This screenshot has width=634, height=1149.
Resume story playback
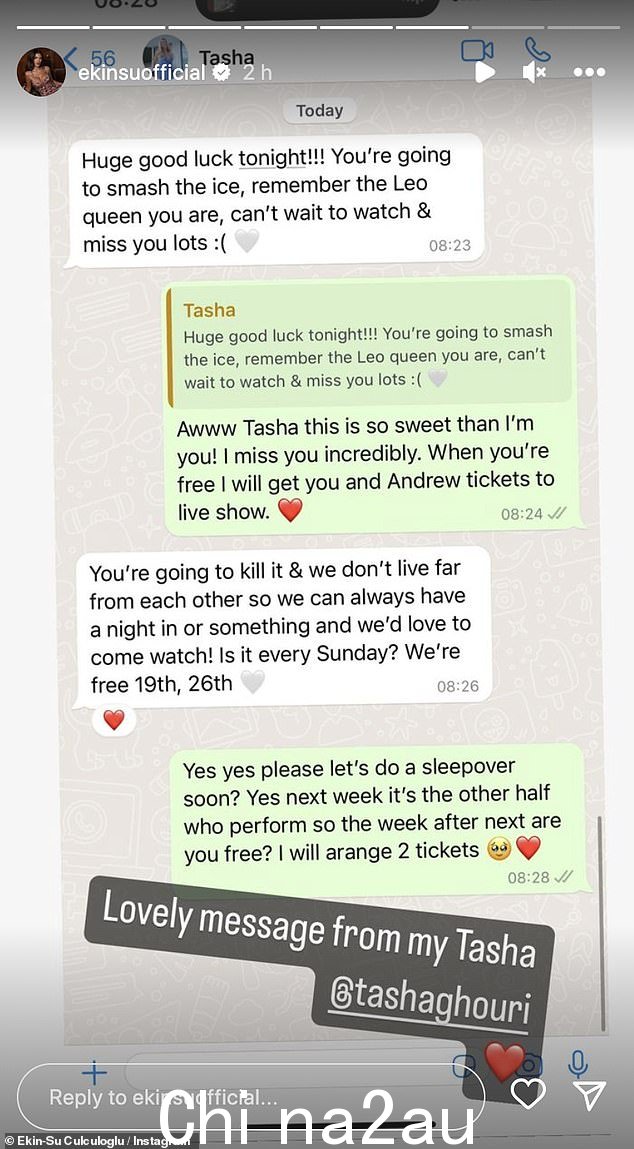[484, 72]
